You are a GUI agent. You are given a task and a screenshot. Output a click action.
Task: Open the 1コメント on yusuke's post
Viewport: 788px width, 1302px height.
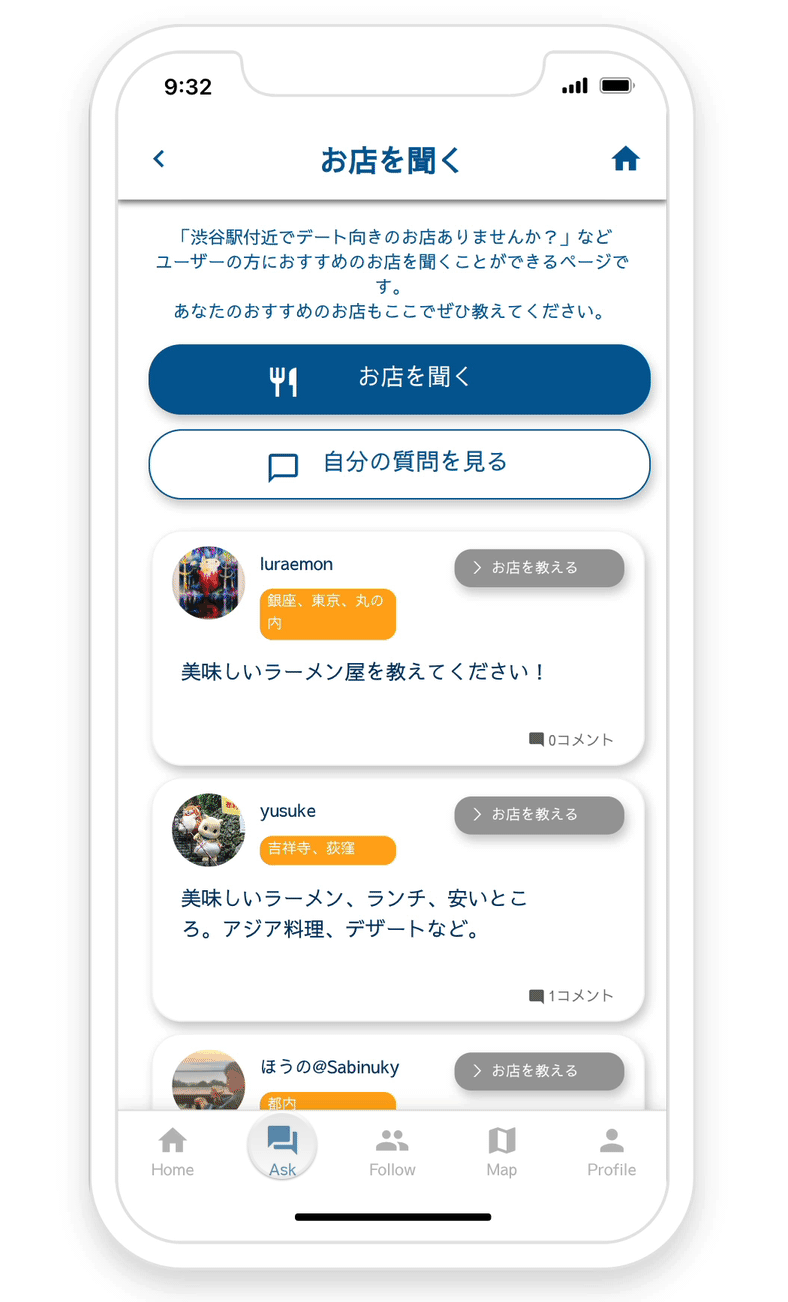click(571, 996)
